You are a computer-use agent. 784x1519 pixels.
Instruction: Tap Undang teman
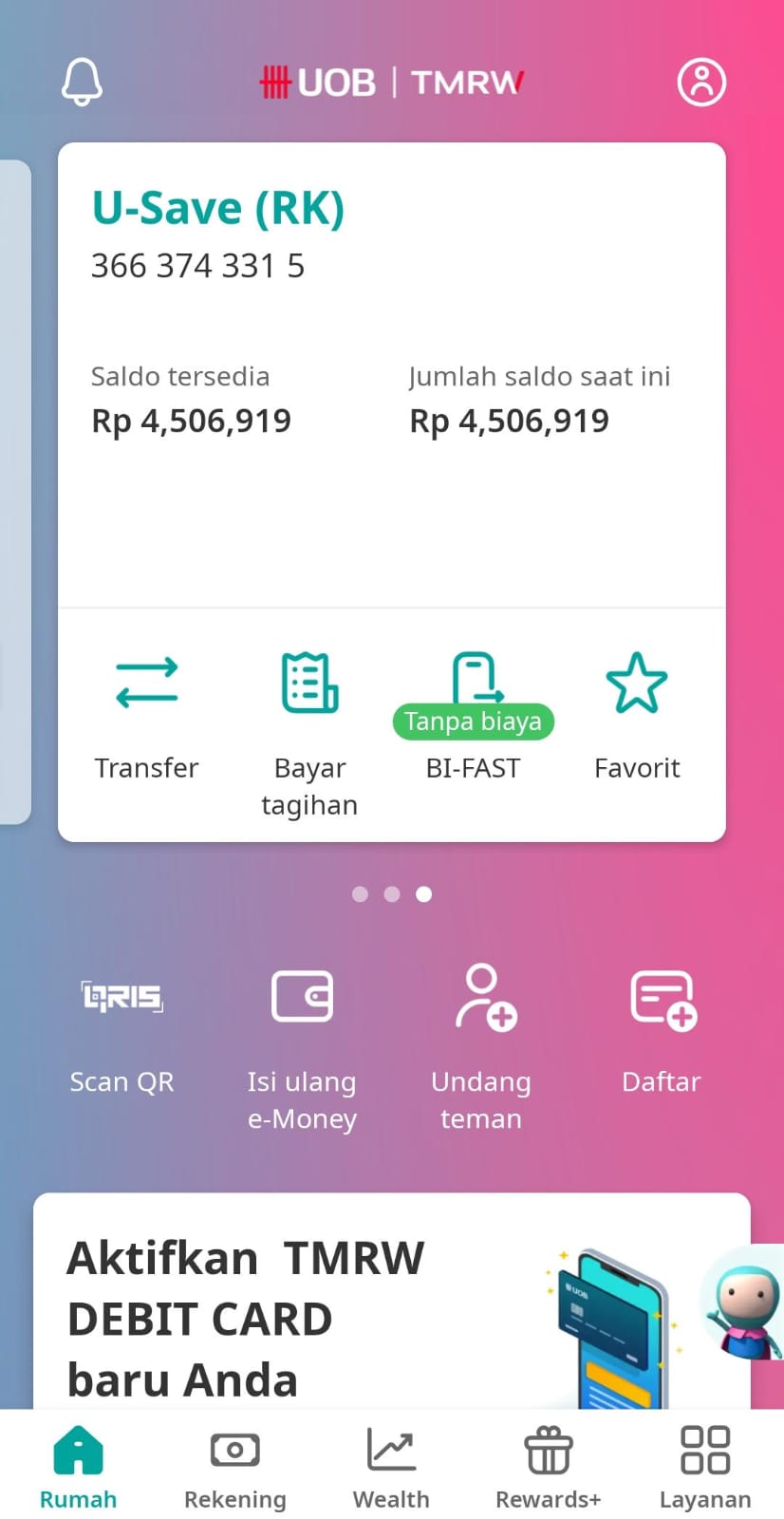click(481, 1049)
